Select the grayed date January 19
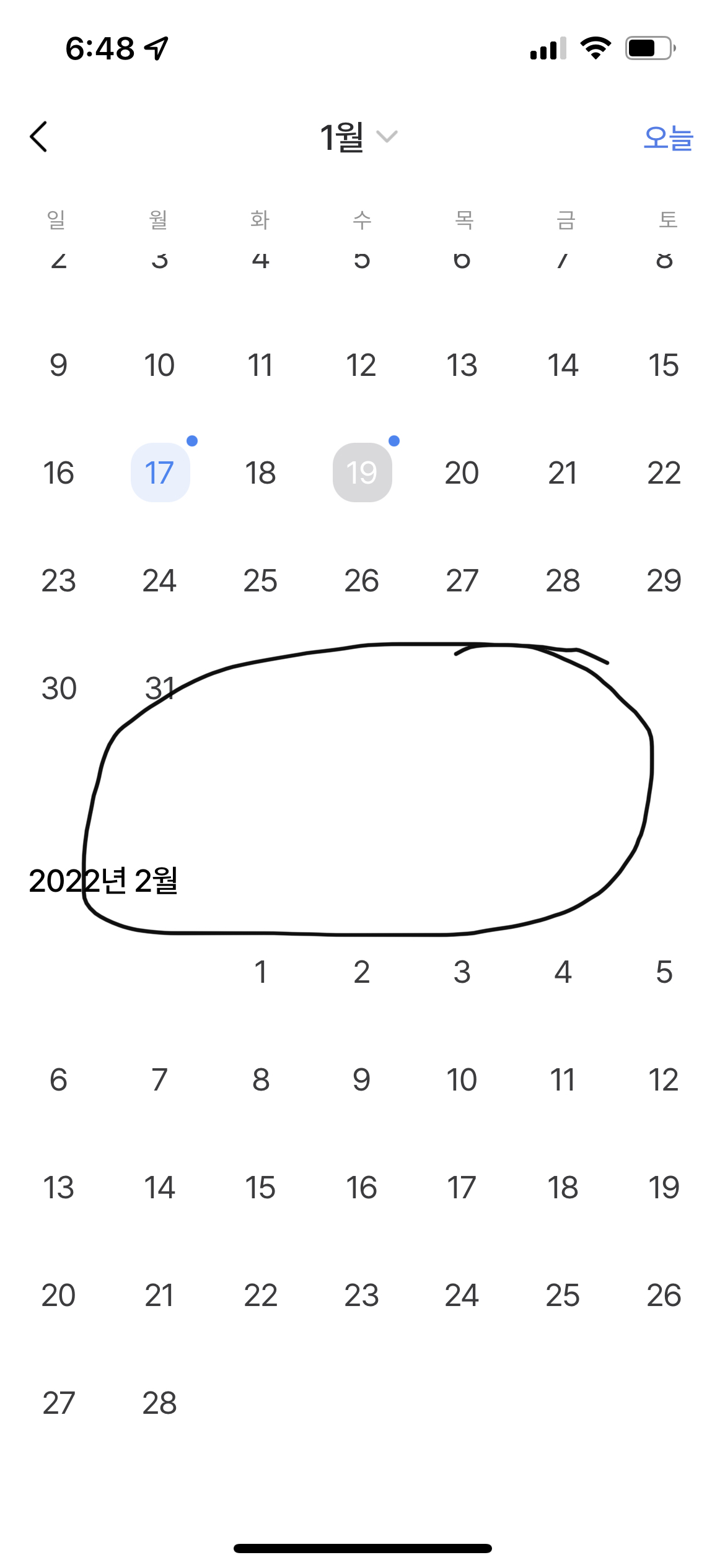 [x=362, y=473]
